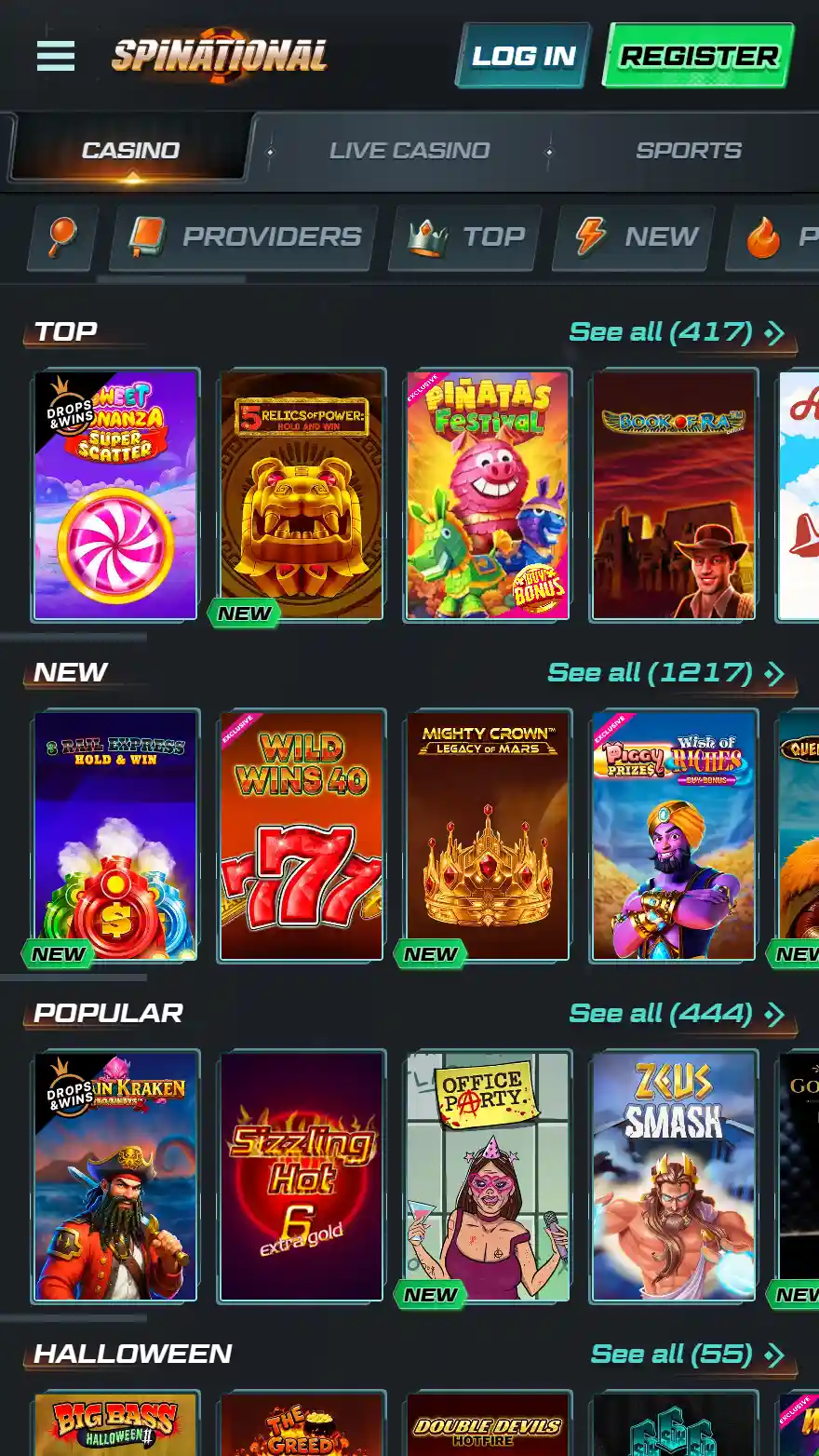Tap the LOG IN button
Screen dimensions: 819x1456
click(523, 56)
